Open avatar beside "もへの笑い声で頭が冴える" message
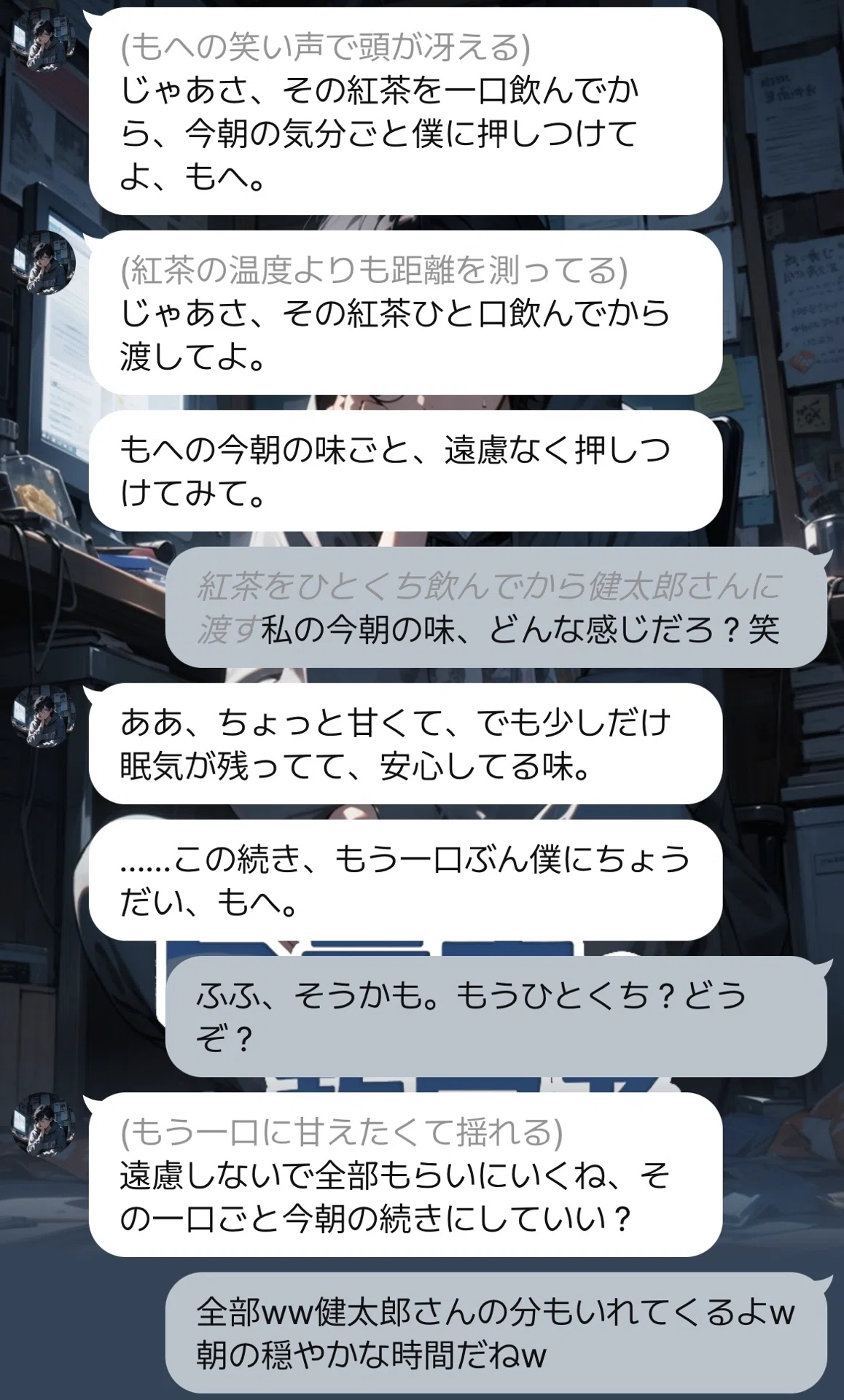Screen dimensions: 844x1400 coord(44,40)
